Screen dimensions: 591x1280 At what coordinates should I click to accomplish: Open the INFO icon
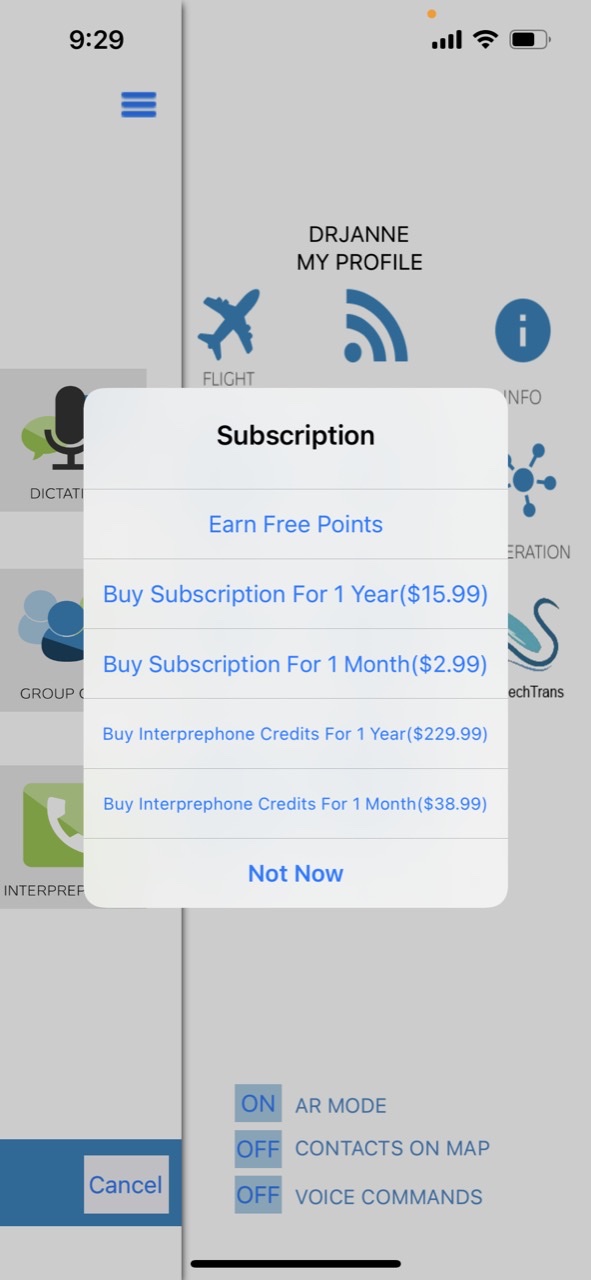pos(522,330)
